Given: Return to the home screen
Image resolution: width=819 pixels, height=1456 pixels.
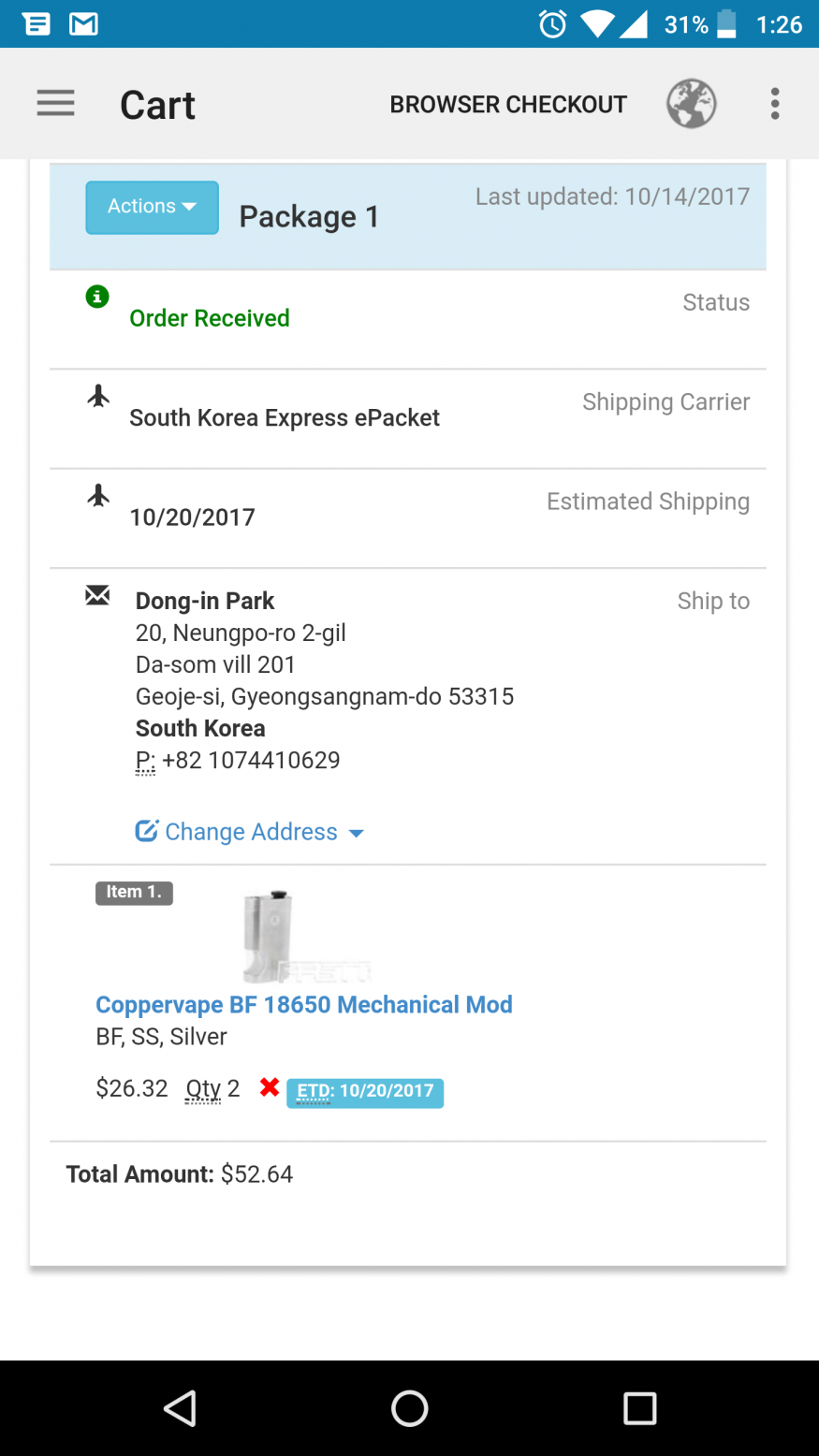Looking at the screenshot, I should pos(410,1408).
